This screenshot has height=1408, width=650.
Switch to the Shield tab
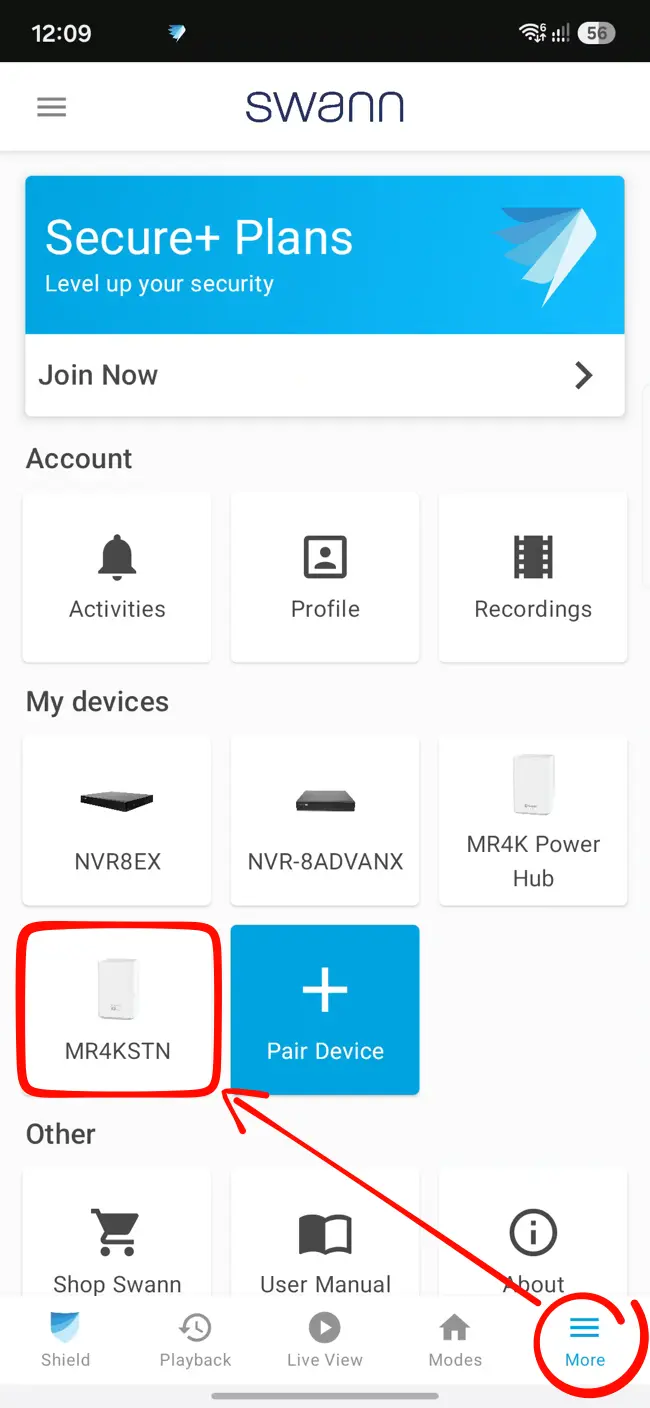[65, 1340]
